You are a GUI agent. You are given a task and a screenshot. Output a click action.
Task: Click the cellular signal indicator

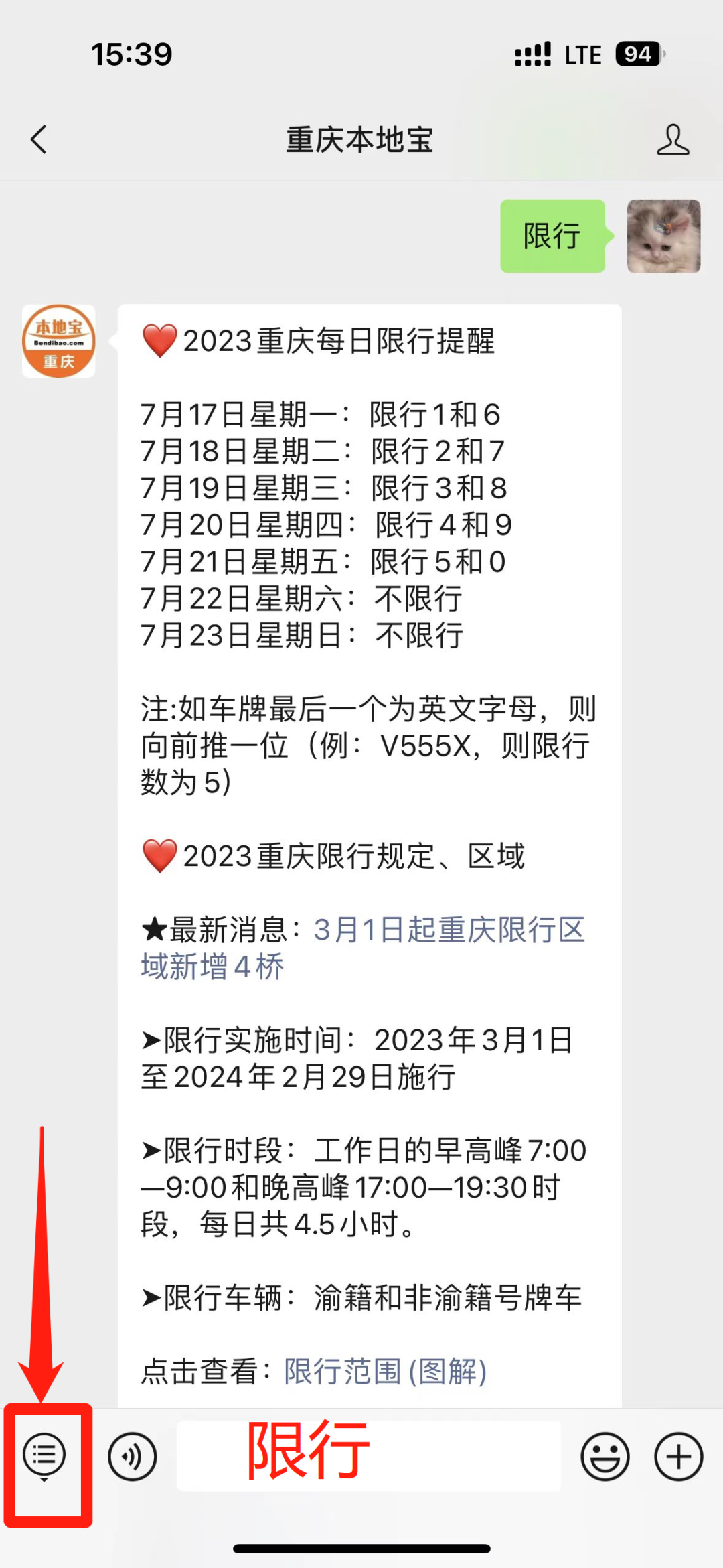coord(532,52)
